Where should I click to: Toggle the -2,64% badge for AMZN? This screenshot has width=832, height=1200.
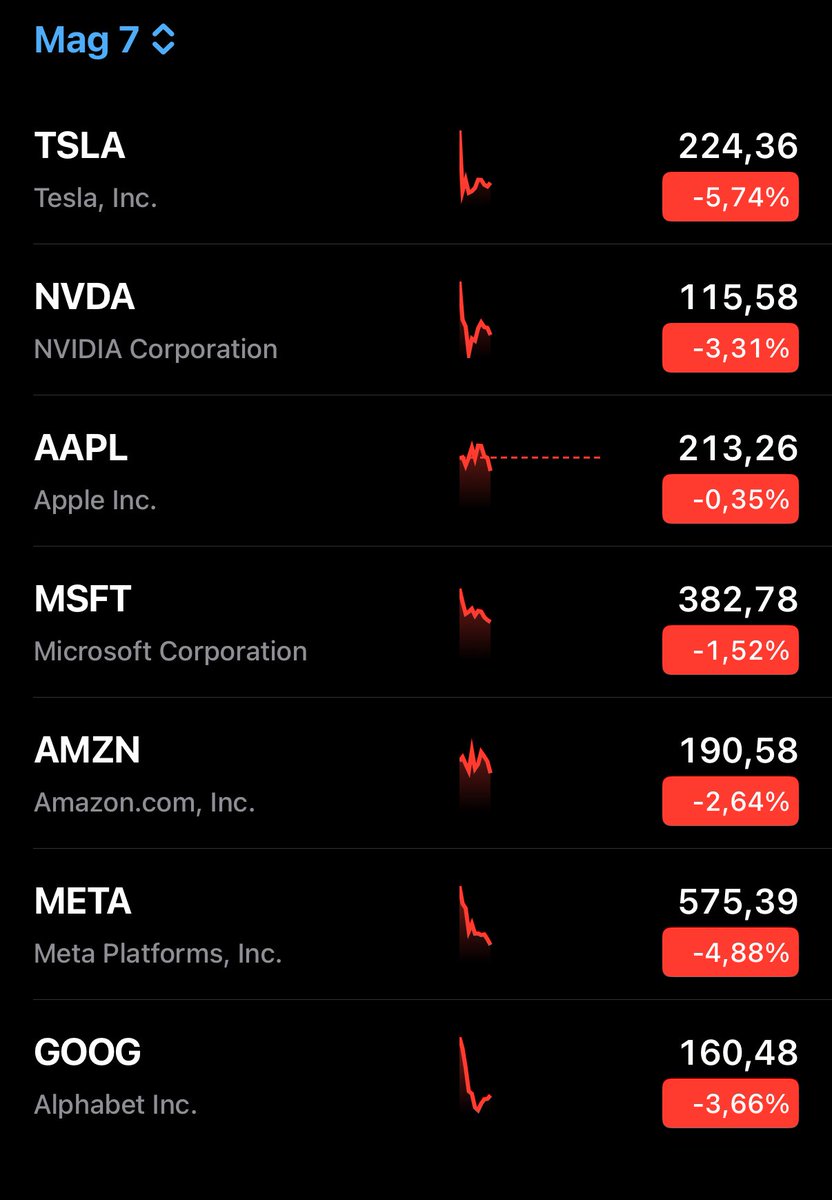pos(730,801)
